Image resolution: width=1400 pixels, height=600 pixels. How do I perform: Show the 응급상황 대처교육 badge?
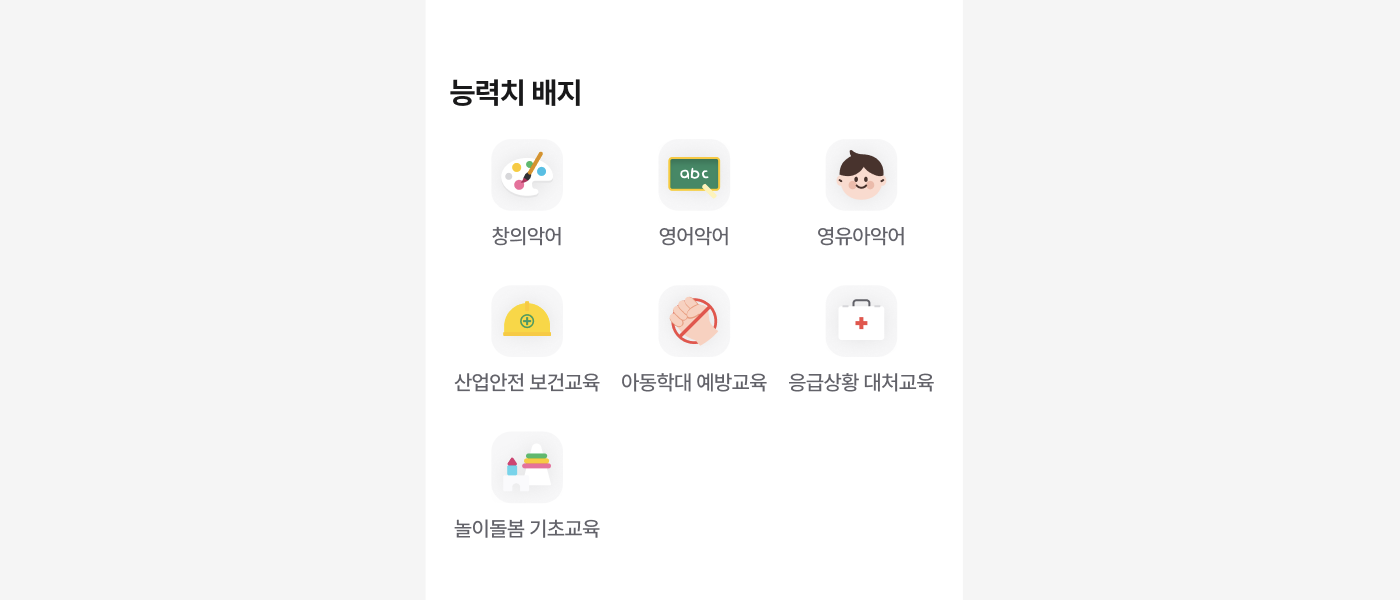point(861,321)
